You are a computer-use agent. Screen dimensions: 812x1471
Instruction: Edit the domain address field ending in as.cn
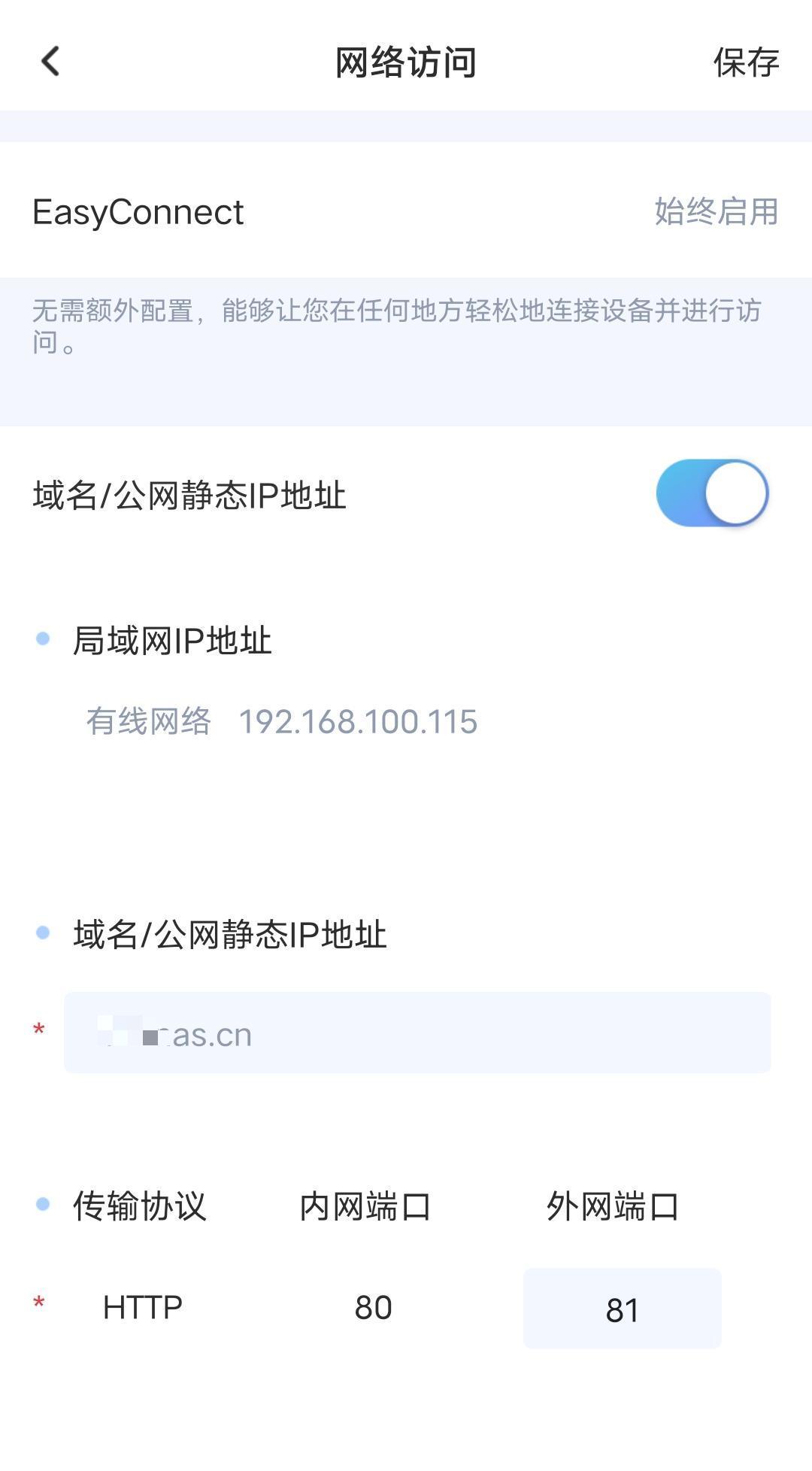417,1033
